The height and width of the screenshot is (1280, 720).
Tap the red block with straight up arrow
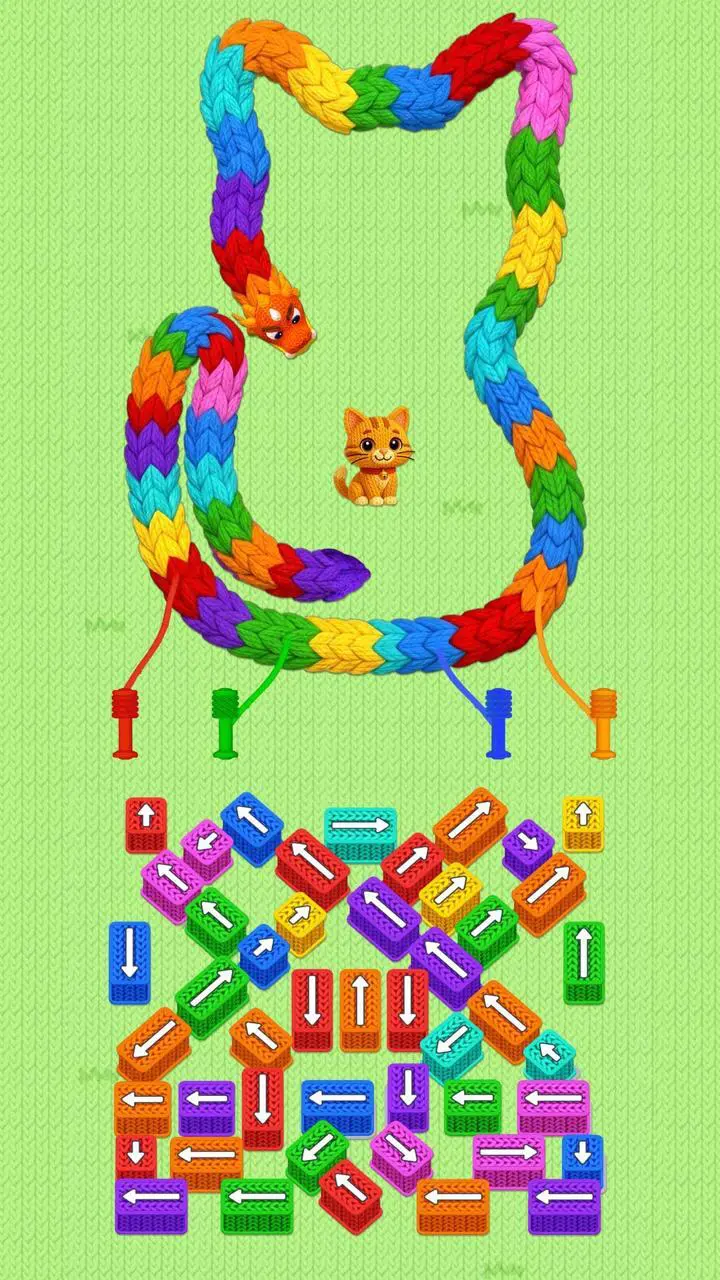tap(146, 823)
